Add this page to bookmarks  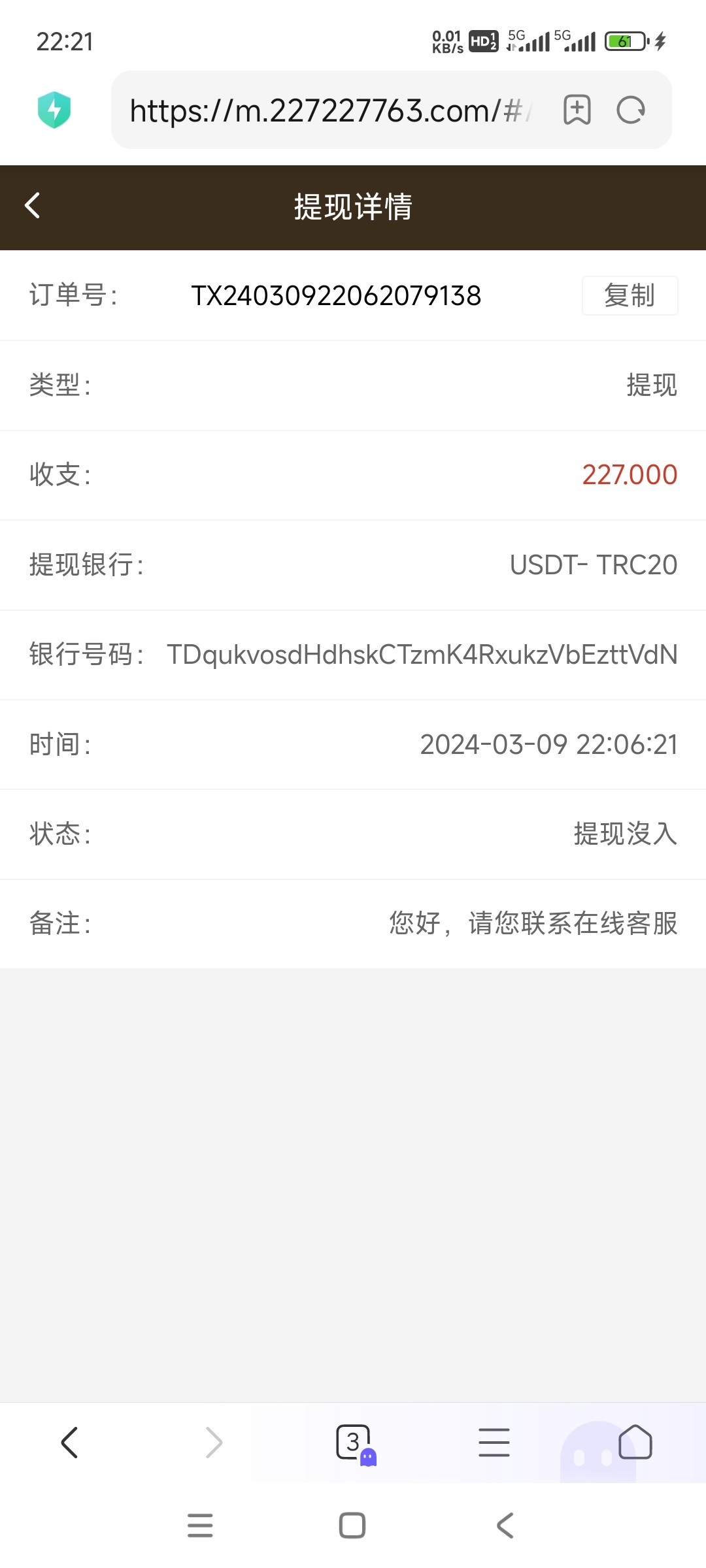click(577, 110)
